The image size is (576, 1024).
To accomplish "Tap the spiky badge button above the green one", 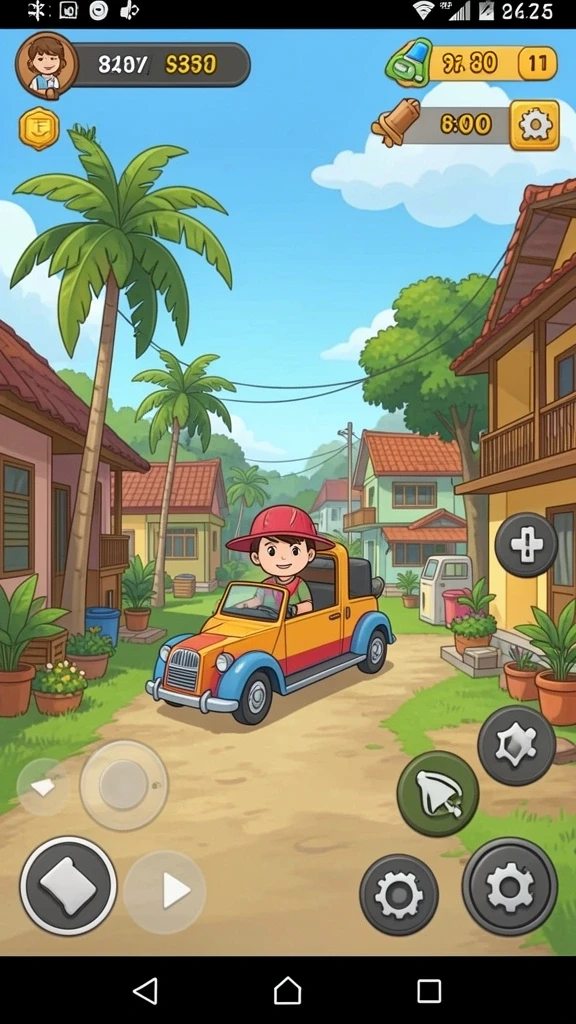I will pos(517,745).
